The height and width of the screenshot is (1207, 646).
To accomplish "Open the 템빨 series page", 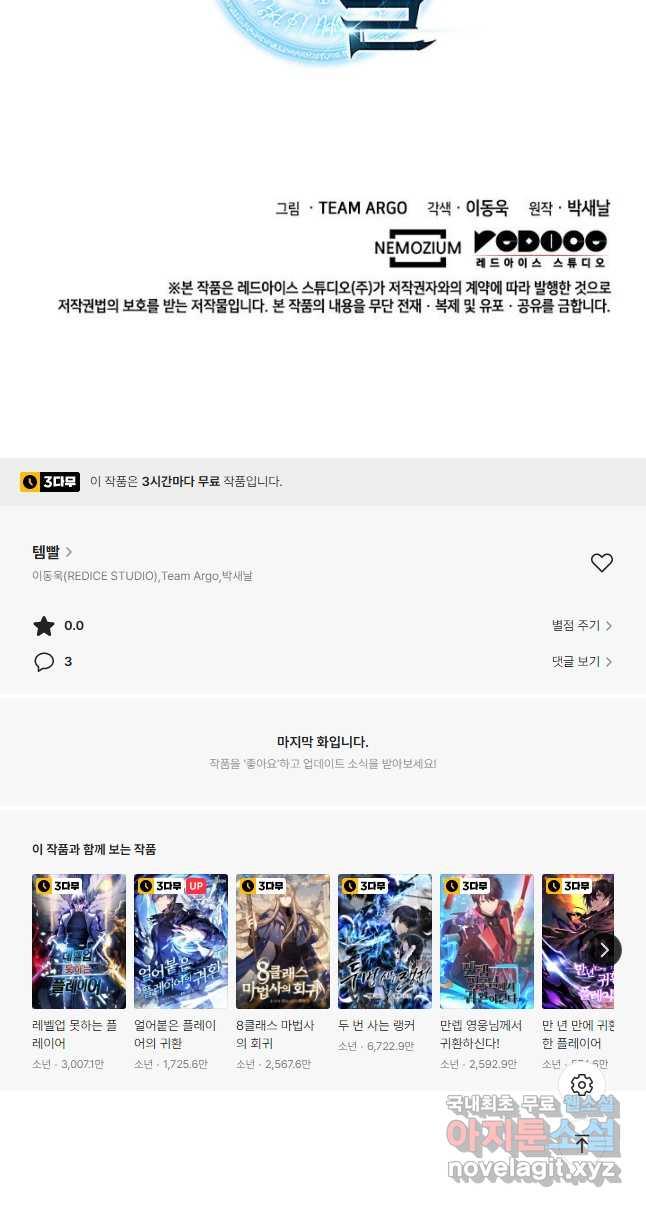I will pyautogui.click(x=52, y=552).
